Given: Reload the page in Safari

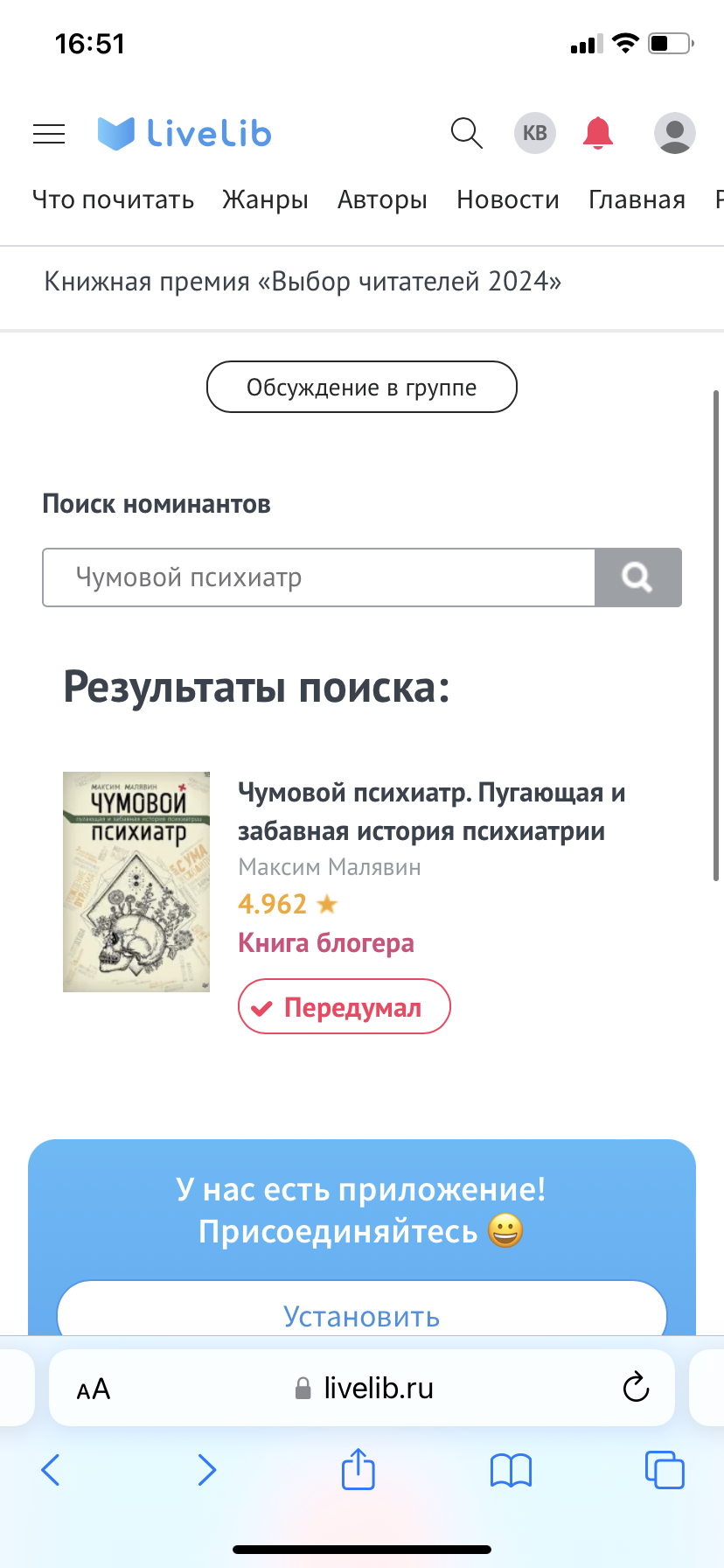Looking at the screenshot, I should tap(636, 1388).
